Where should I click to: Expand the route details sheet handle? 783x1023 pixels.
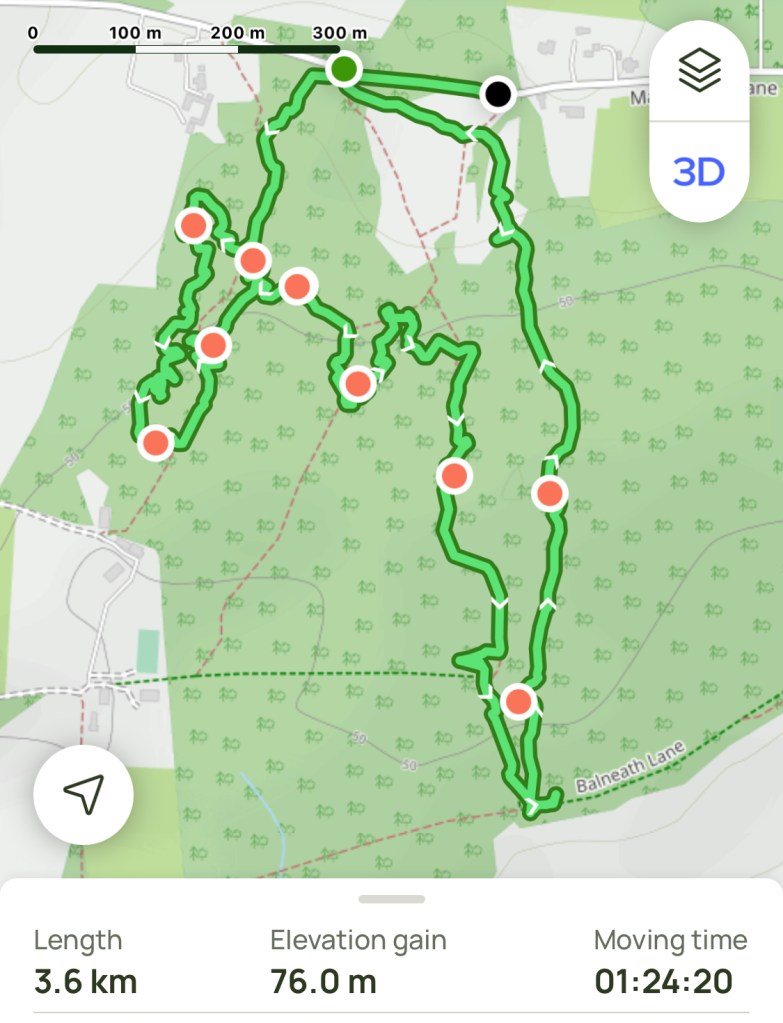tap(391, 899)
